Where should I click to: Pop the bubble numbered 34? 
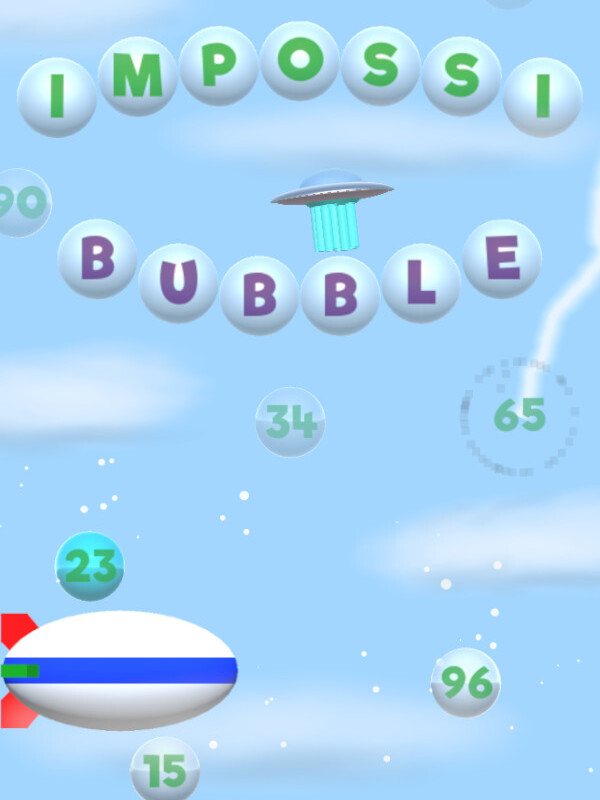tap(290, 422)
